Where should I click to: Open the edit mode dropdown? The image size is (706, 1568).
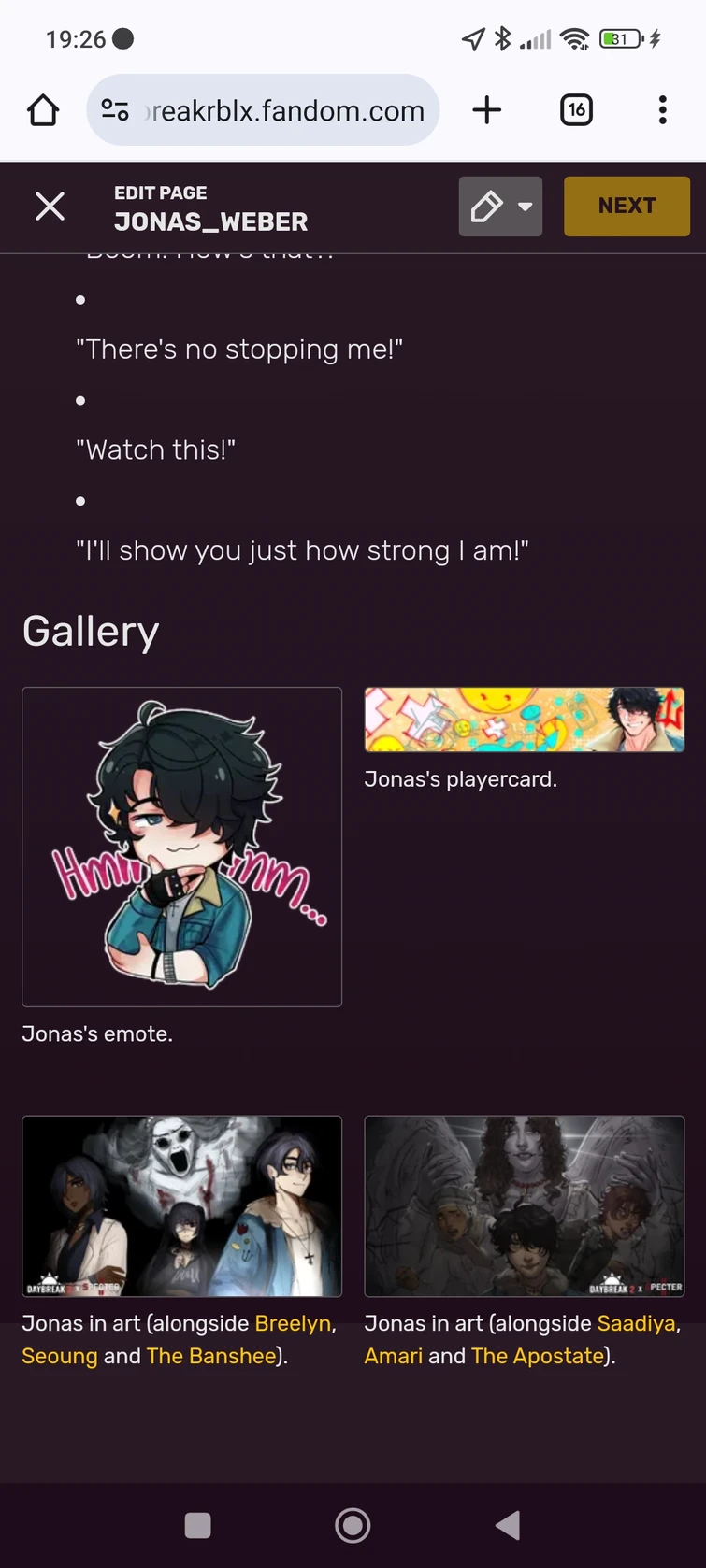tap(500, 207)
